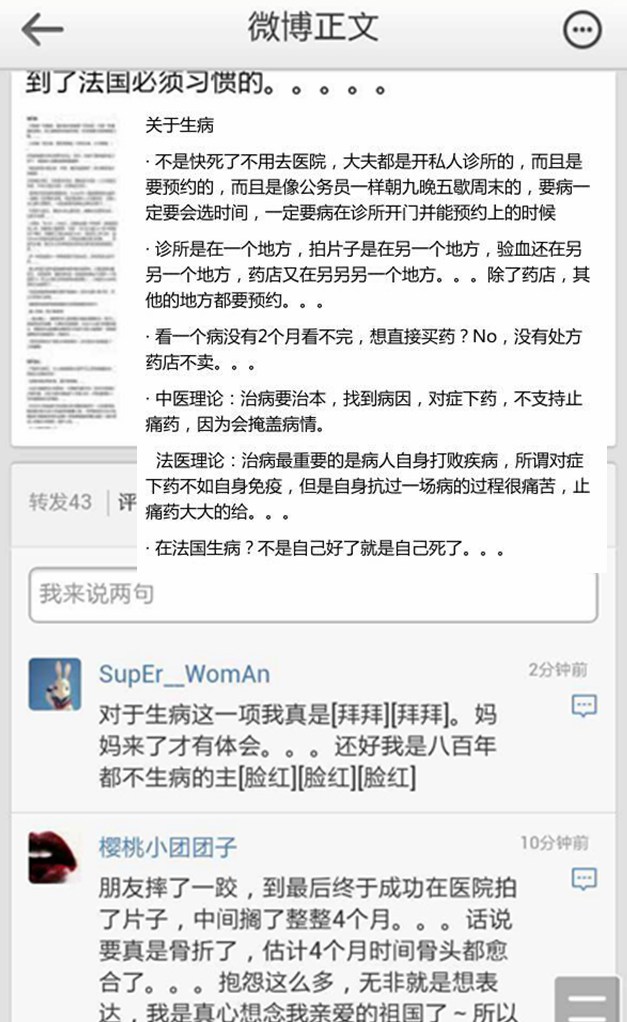This screenshot has height=1022, width=627.
Task: Tap SupEr__WomAn's rabbit avatar
Action: (55, 684)
